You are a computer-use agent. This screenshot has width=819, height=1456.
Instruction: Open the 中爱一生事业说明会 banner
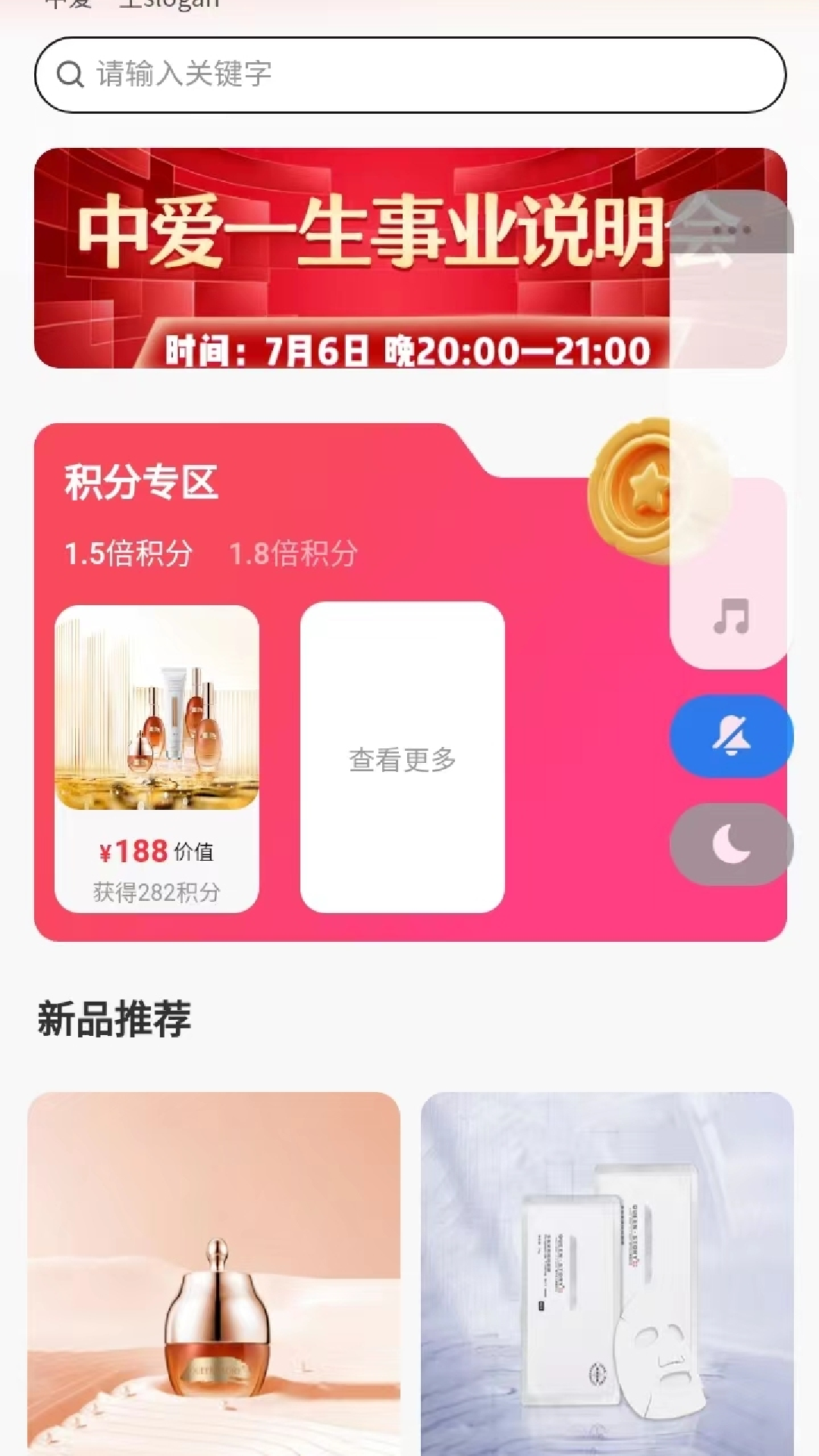349,258
